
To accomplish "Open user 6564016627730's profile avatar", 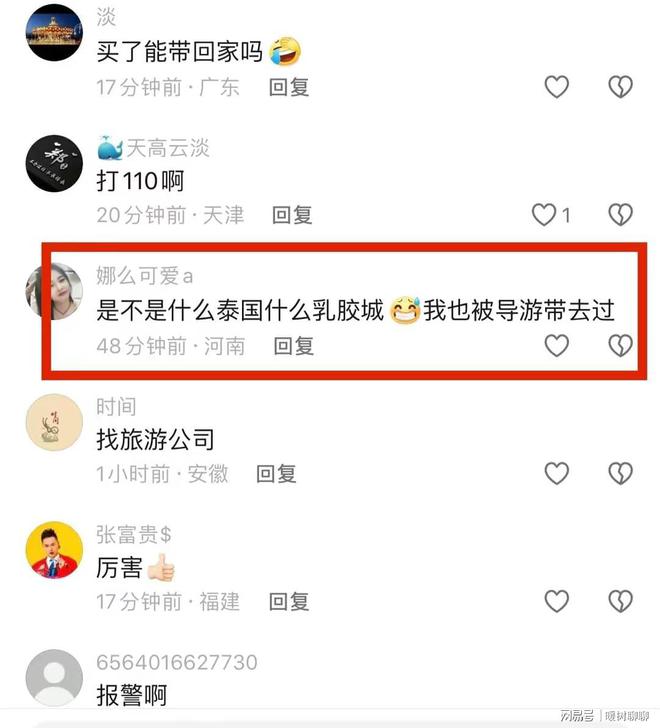I will (53, 677).
